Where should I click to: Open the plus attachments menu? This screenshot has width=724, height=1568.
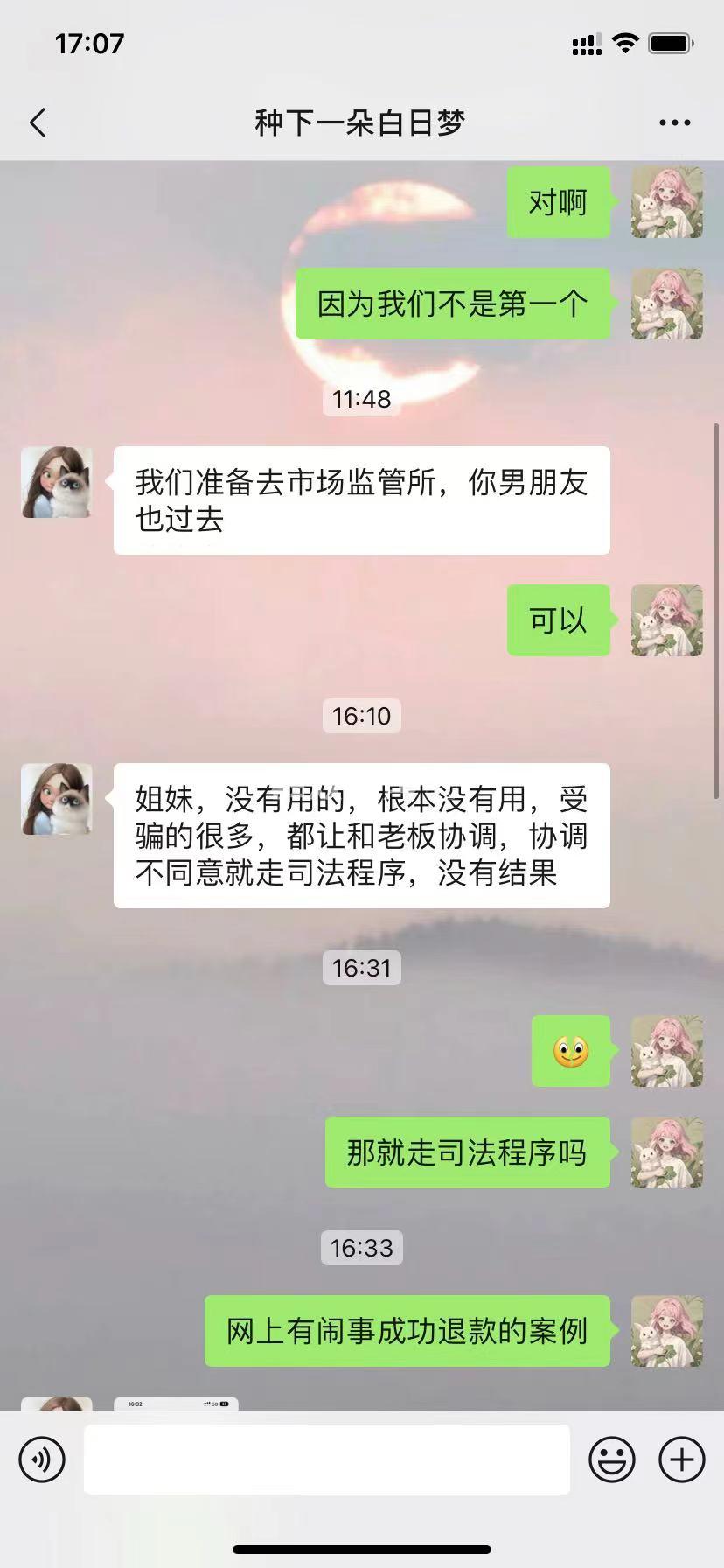click(681, 1459)
